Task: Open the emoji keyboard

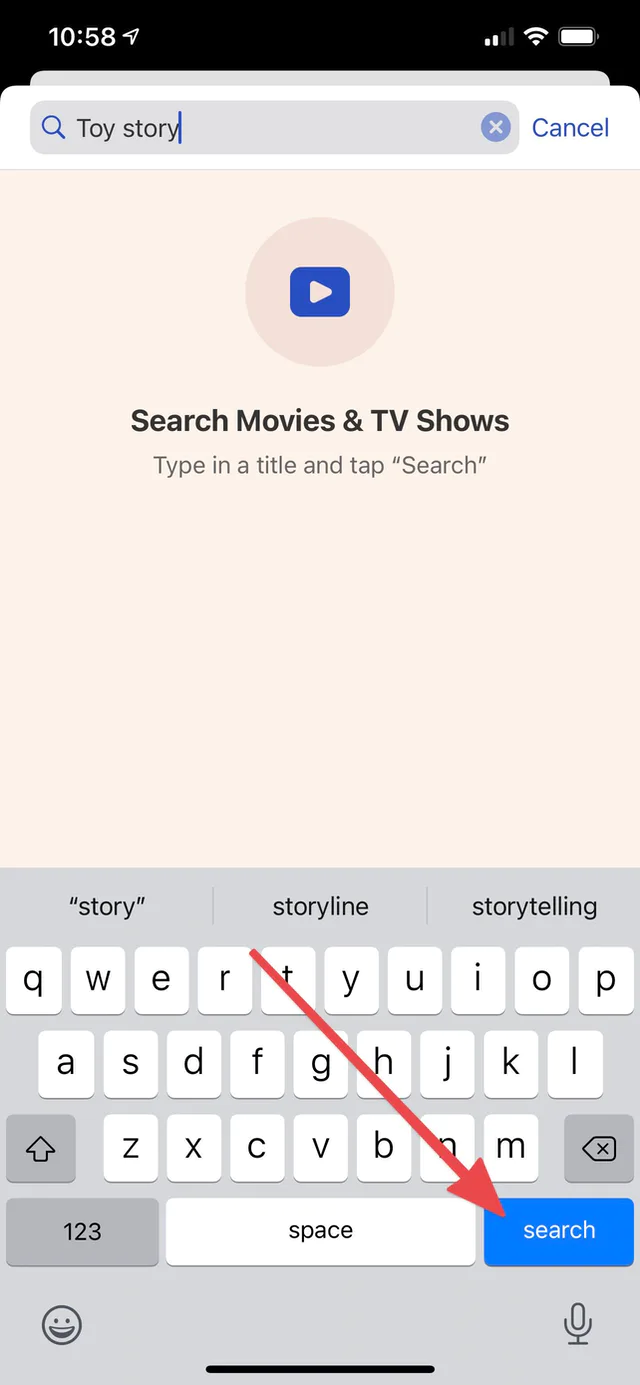Action: point(62,1325)
